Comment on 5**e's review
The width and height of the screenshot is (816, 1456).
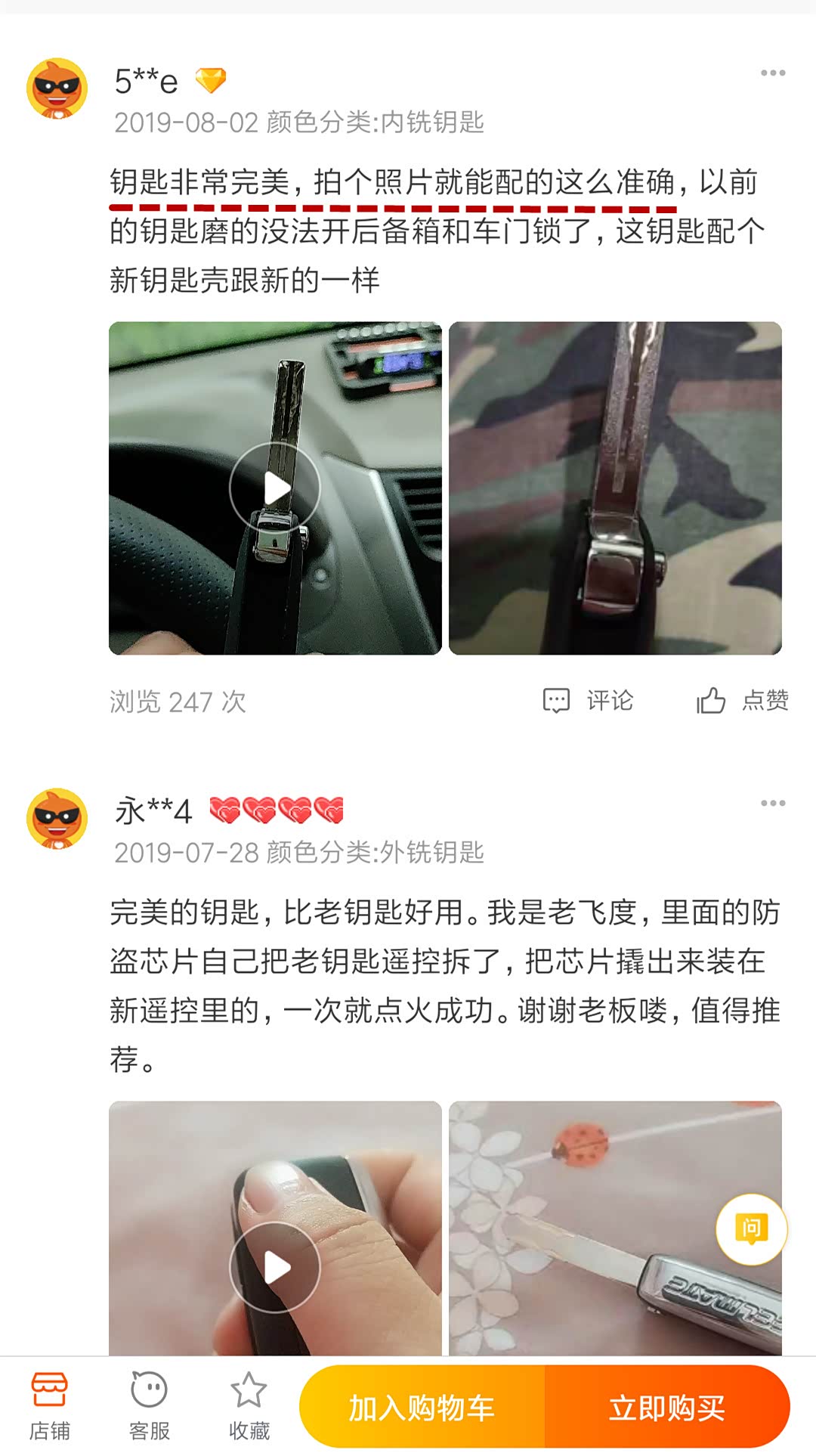coord(589,701)
